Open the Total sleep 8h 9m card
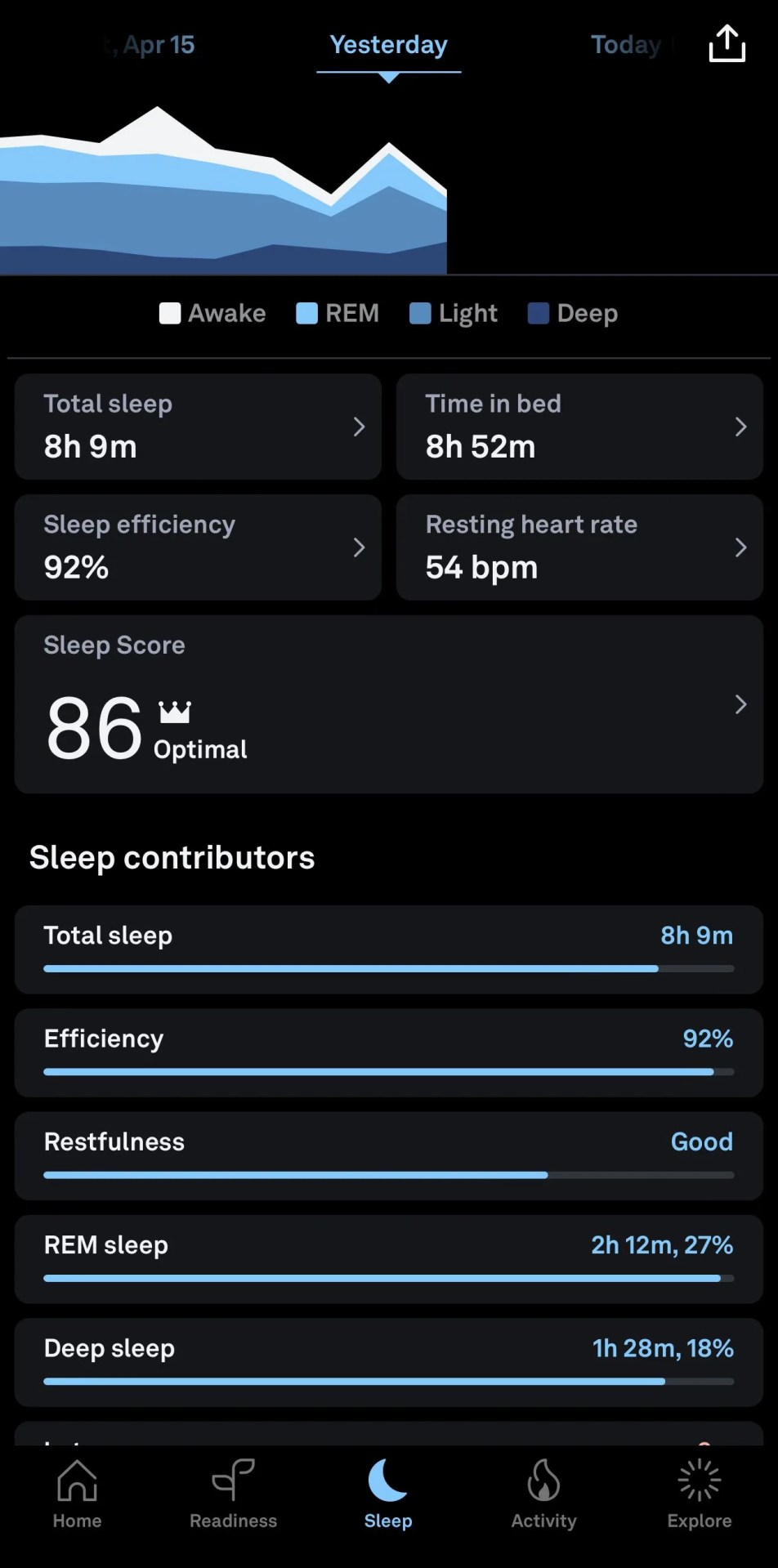The width and height of the screenshot is (778, 1568). (x=198, y=427)
